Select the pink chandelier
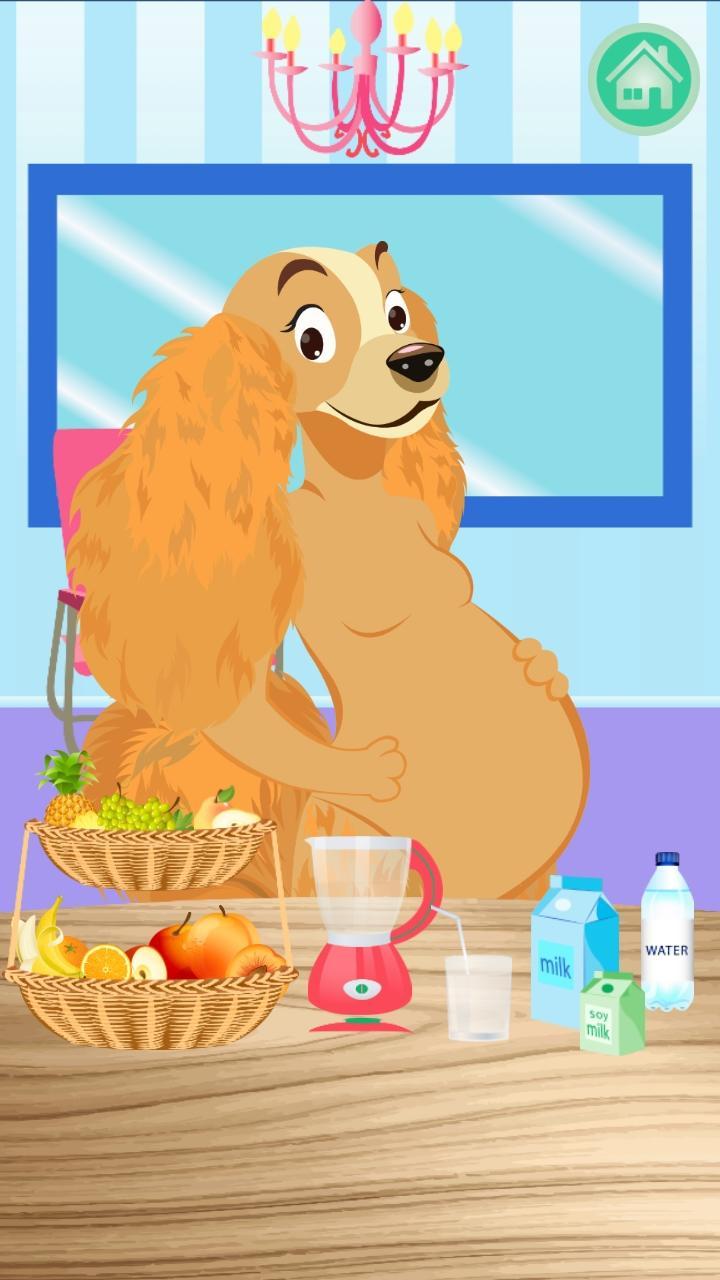This screenshot has width=720, height=1280. click(365, 70)
